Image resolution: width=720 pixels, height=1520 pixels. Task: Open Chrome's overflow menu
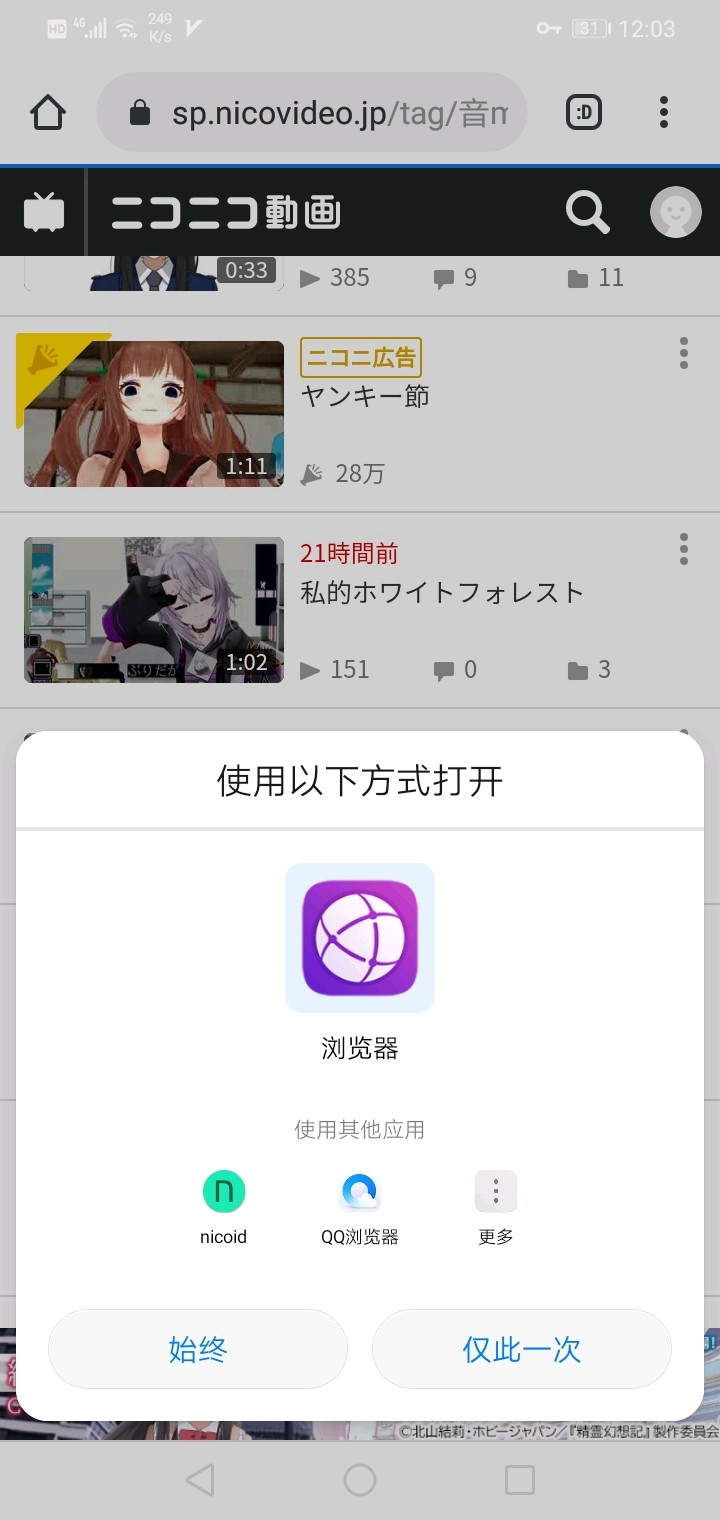click(663, 113)
